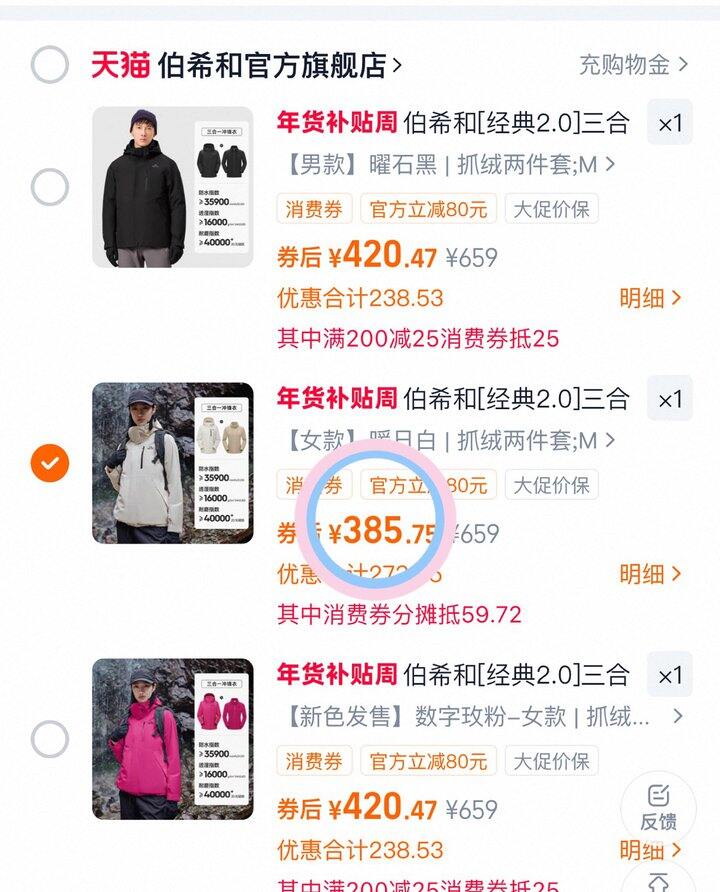Adjust quantity ×1 of the 数字玫粉 jacket
This screenshot has width=720, height=892.
click(x=669, y=676)
